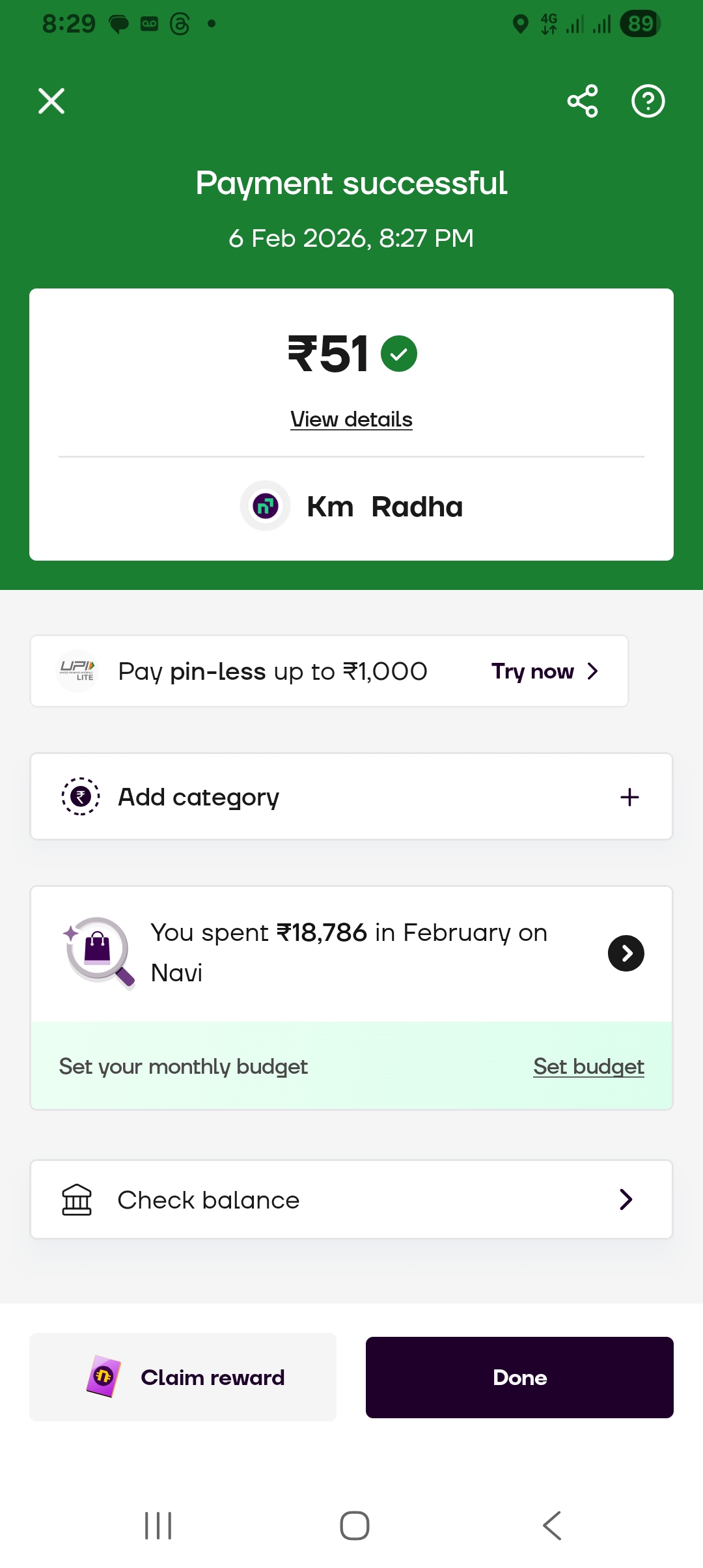Viewport: 703px width, 1568px height.
Task: Tap Try now for pin-less UPI Lite
Action: click(x=544, y=671)
